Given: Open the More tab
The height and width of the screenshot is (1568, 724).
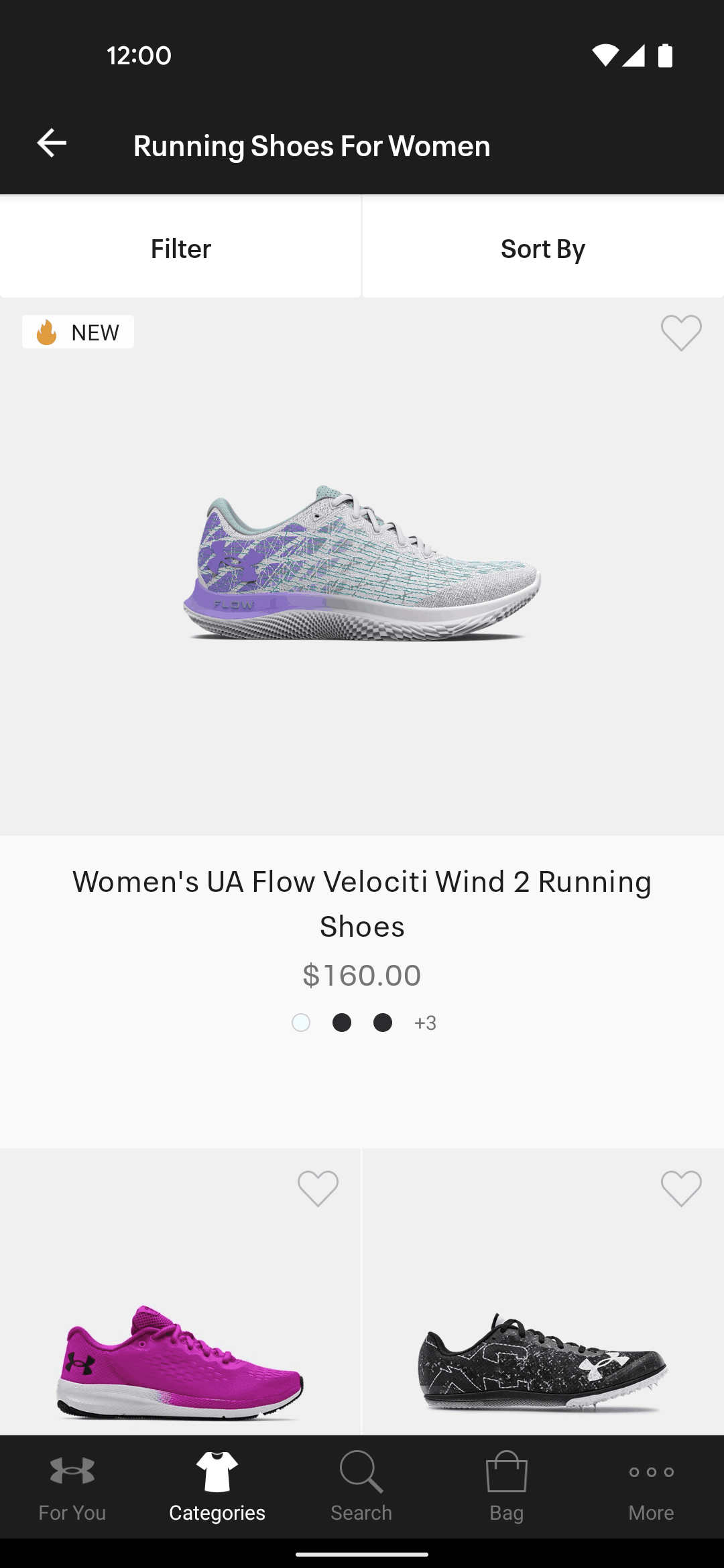Looking at the screenshot, I should tap(651, 1486).
